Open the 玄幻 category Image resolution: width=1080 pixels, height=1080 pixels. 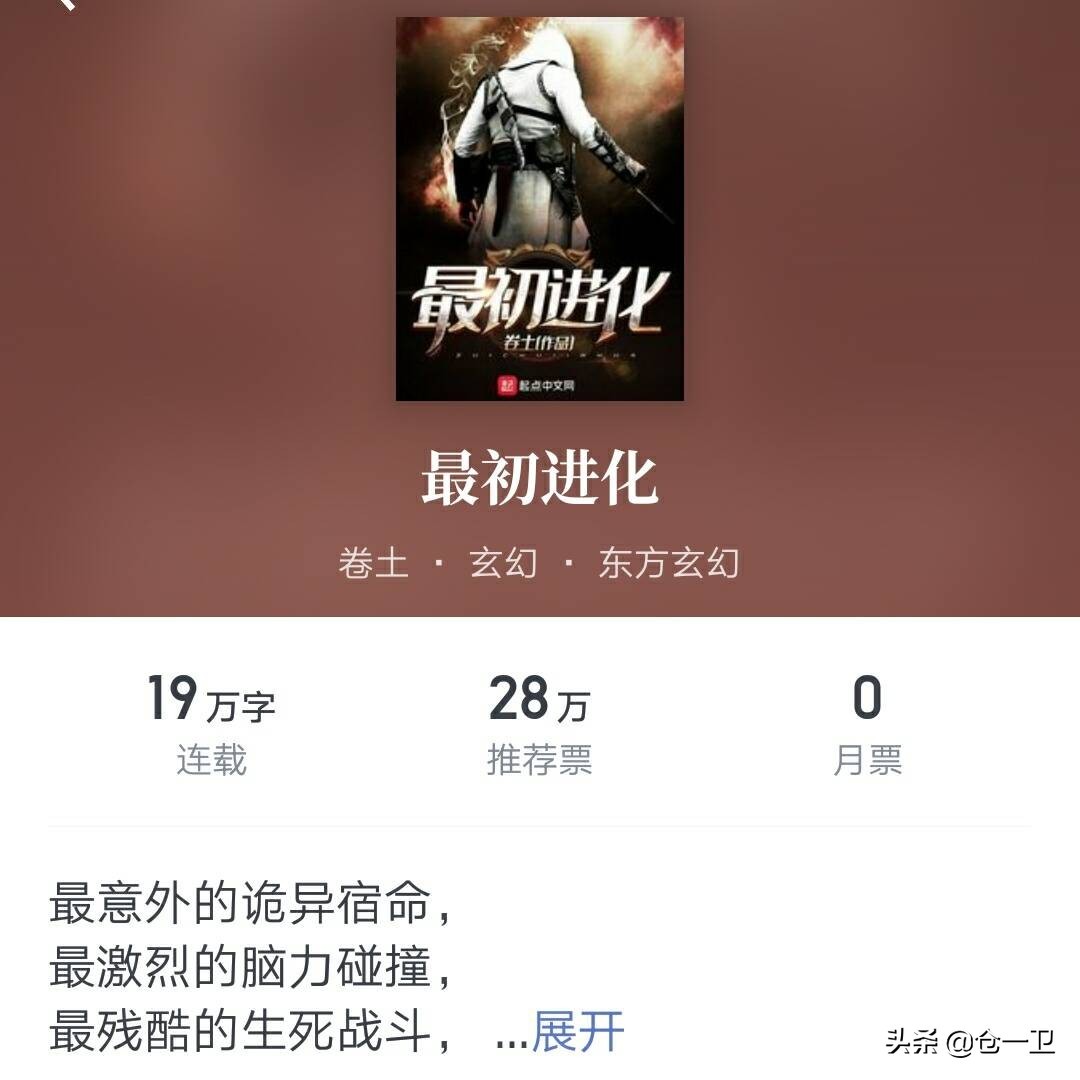[x=503, y=563]
